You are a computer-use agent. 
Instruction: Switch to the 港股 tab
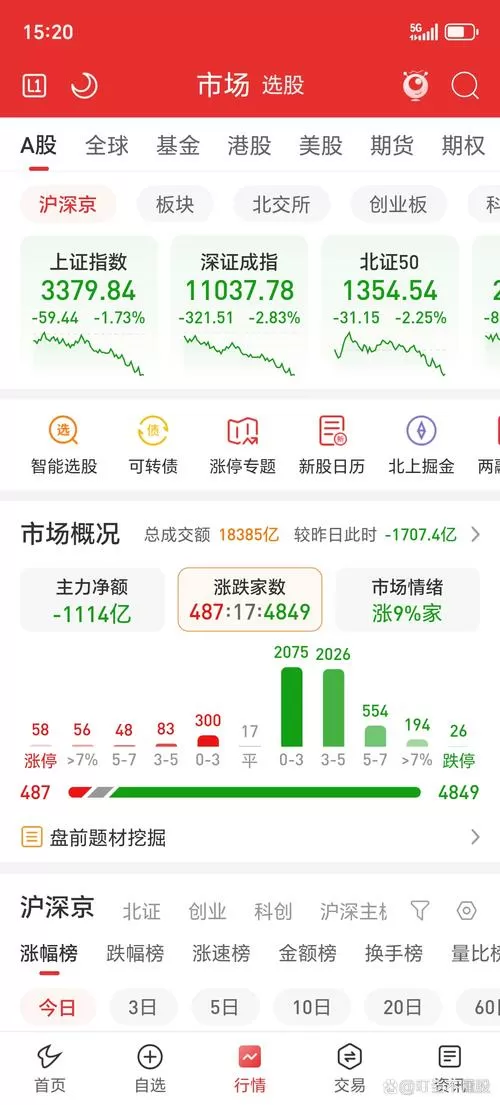[249, 146]
